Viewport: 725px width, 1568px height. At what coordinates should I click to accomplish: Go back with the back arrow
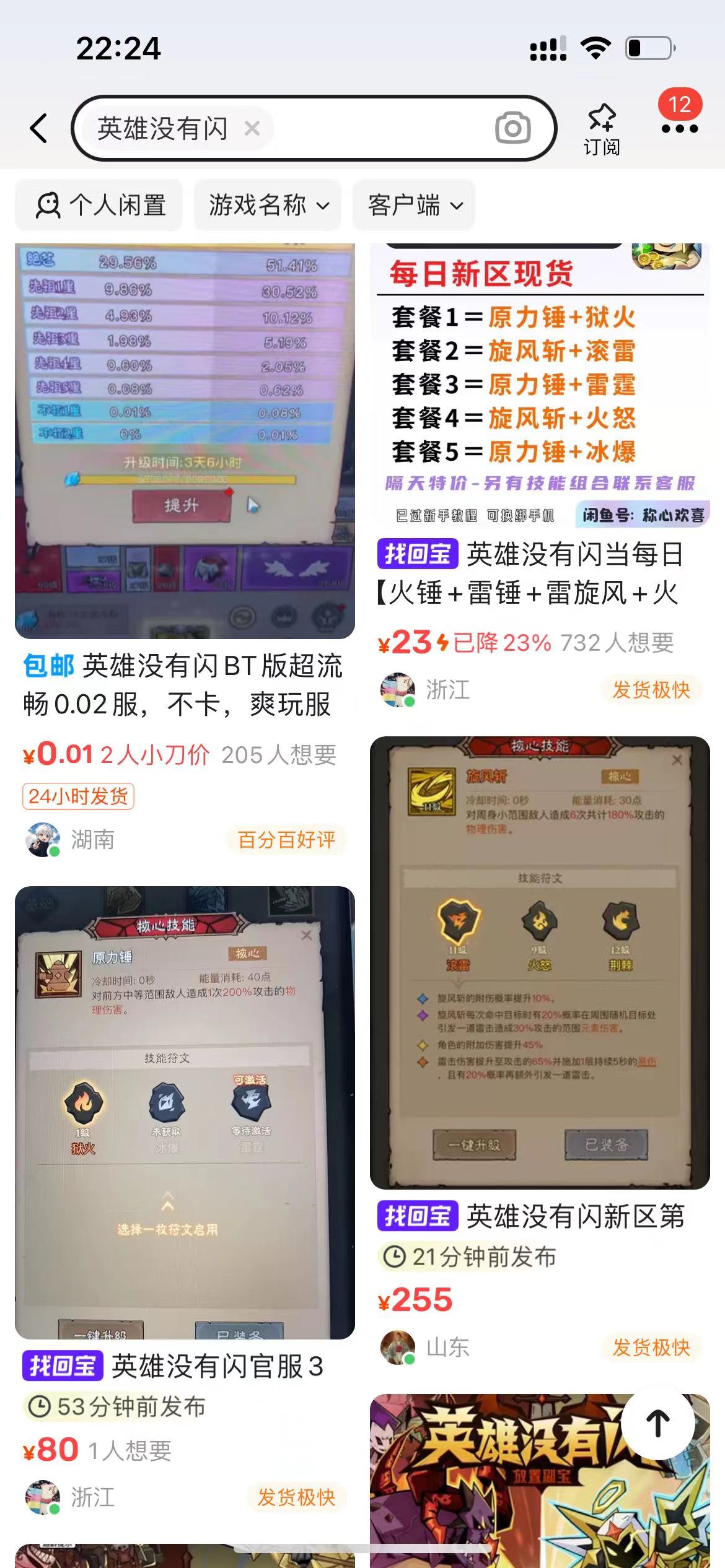click(x=38, y=128)
